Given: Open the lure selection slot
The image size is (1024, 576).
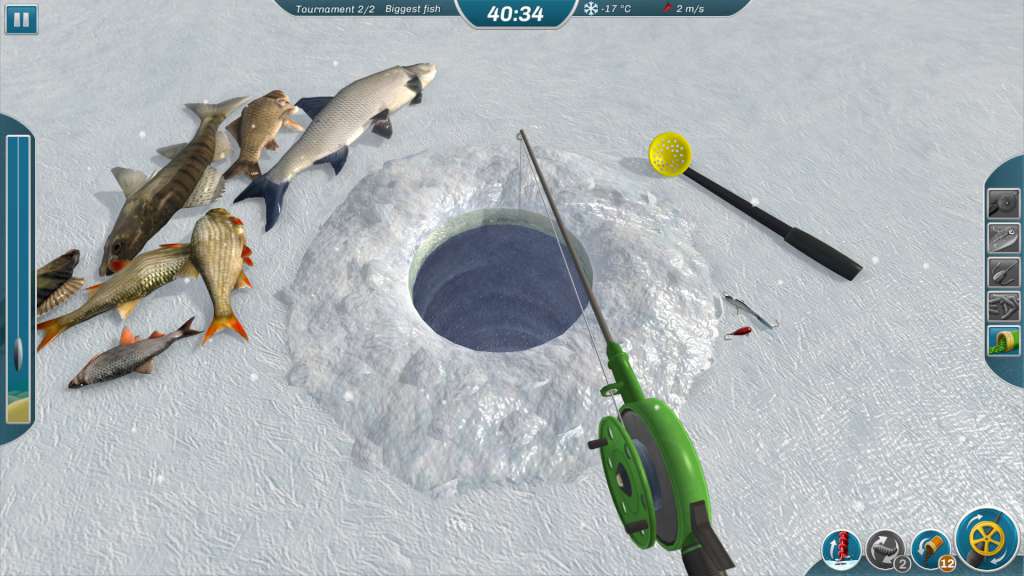Looking at the screenshot, I should pos(1003,238).
